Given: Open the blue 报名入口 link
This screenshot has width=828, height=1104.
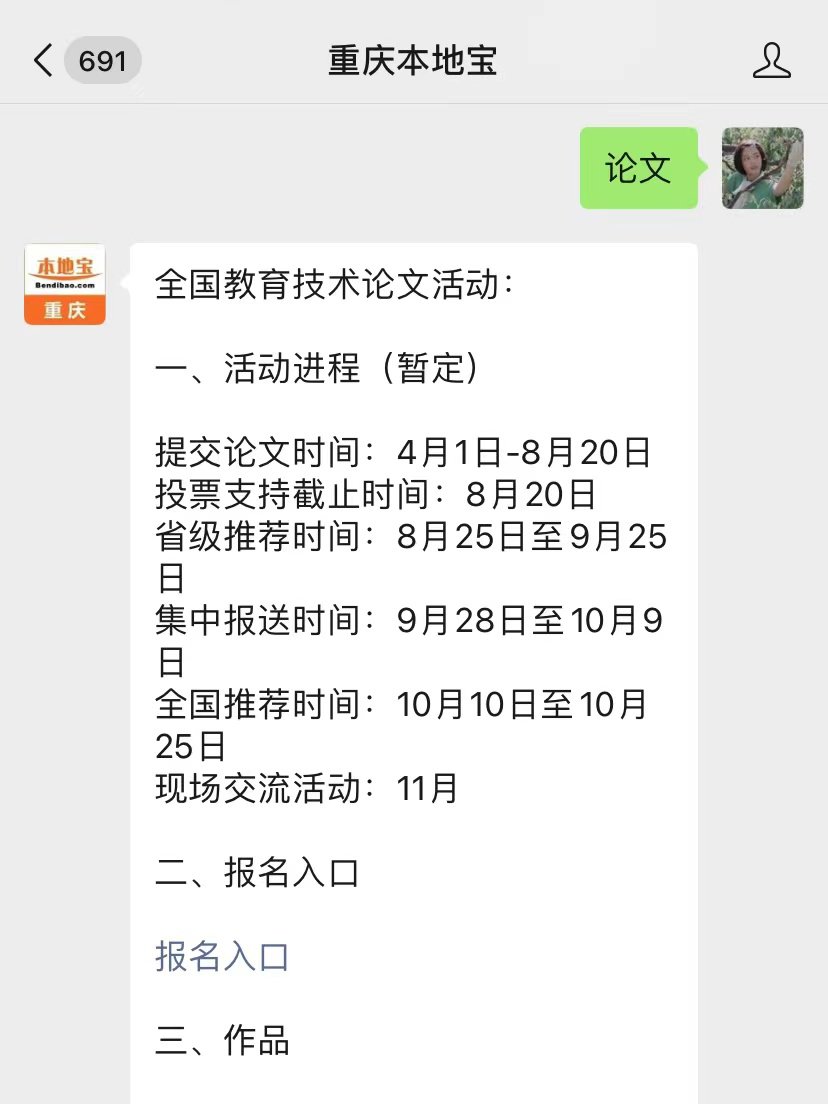Looking at the screenshot, I should tap(222, 957).
